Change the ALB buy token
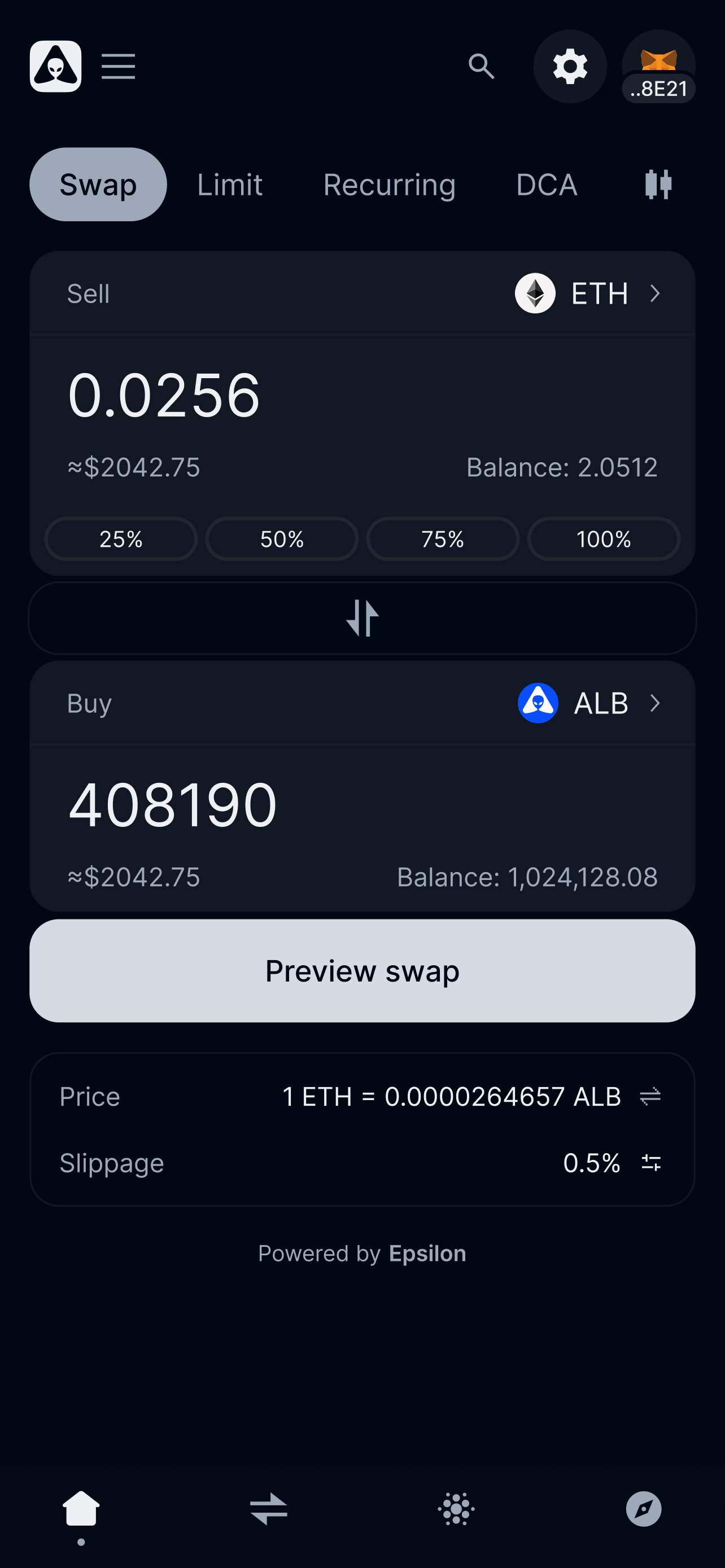This screenshot has width=725, height=1568. pos(589,703)
